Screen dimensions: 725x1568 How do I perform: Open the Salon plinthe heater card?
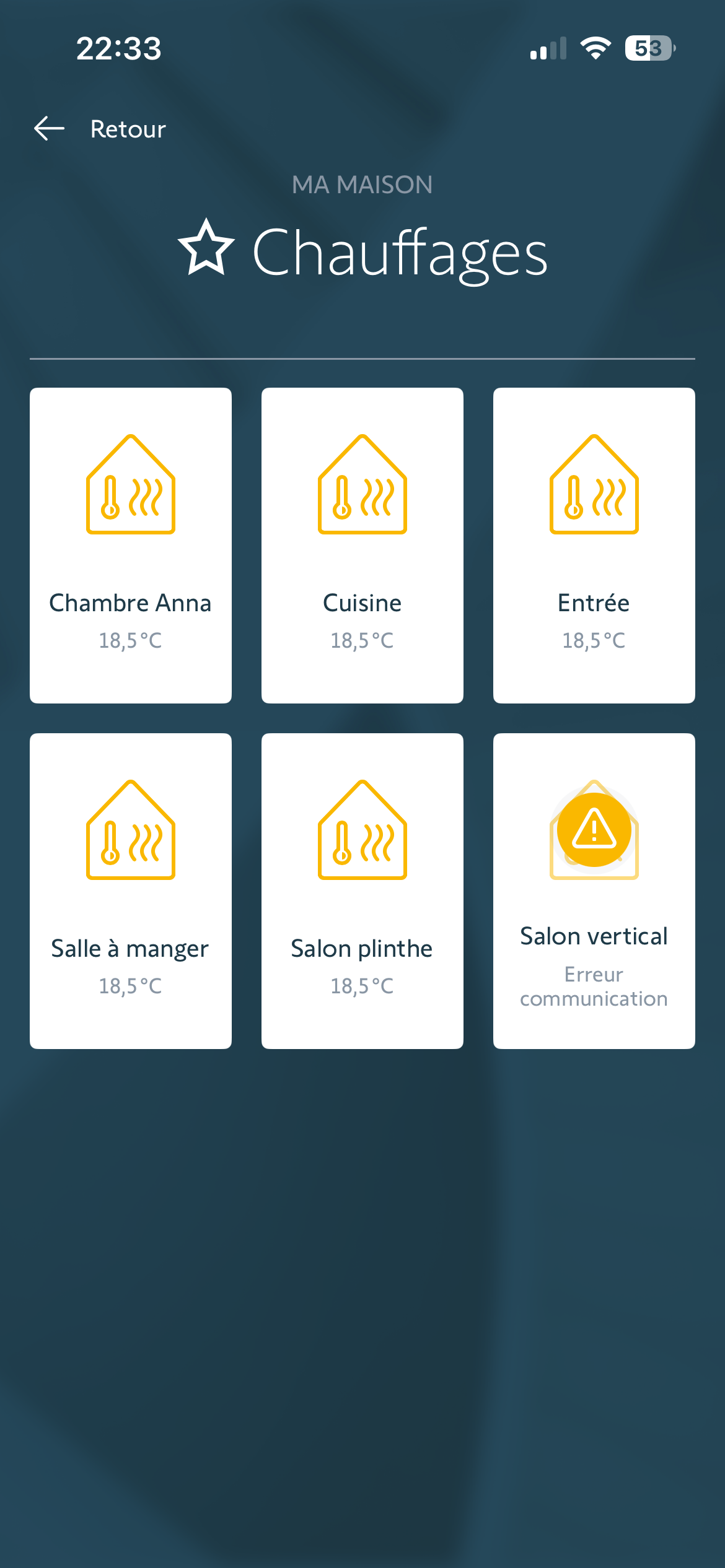pyautogui.click(x=362, y=891)
